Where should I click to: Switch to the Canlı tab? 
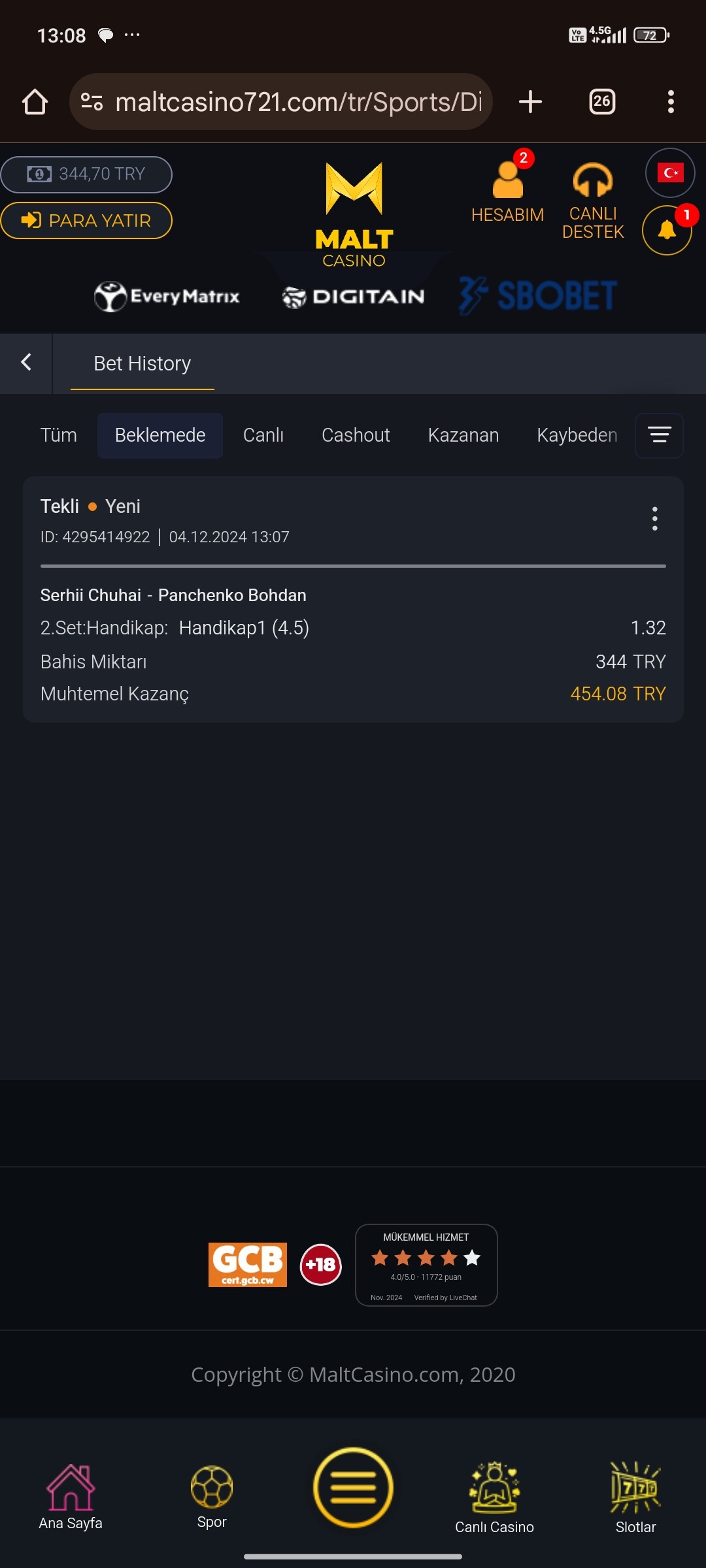tap(263, 435)
